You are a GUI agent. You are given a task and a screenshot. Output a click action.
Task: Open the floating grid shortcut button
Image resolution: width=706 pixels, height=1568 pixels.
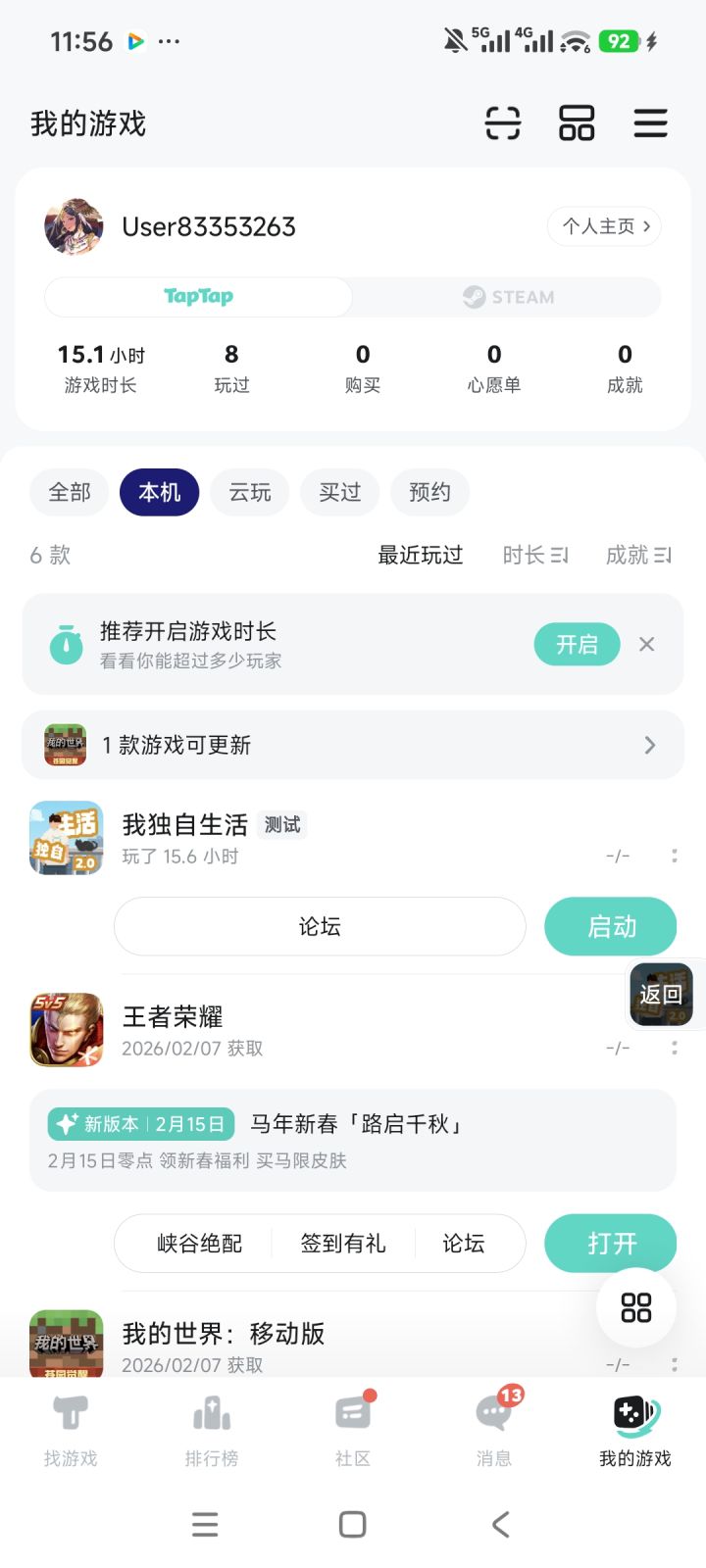click(635, 1307)
